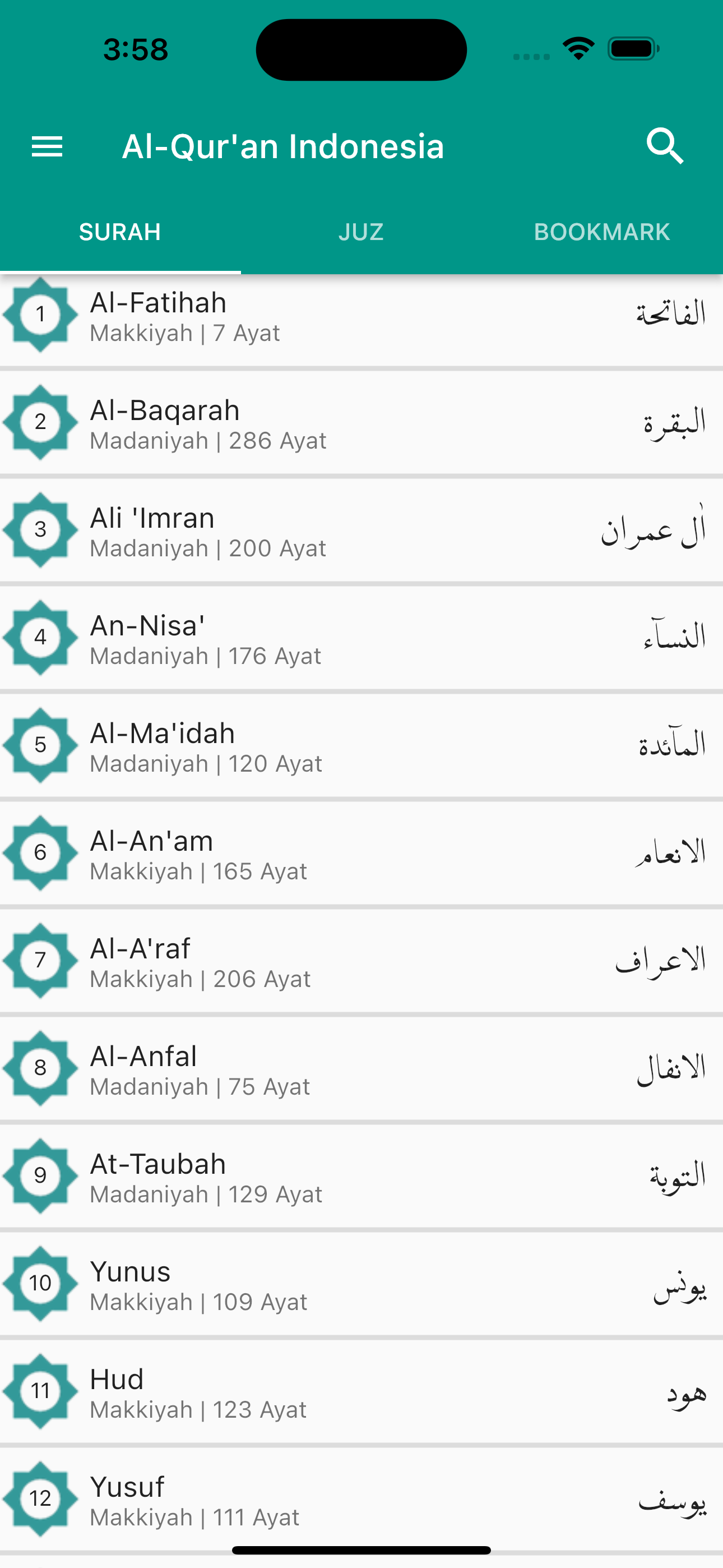Open the navigation drawer menu

[47, 145]
